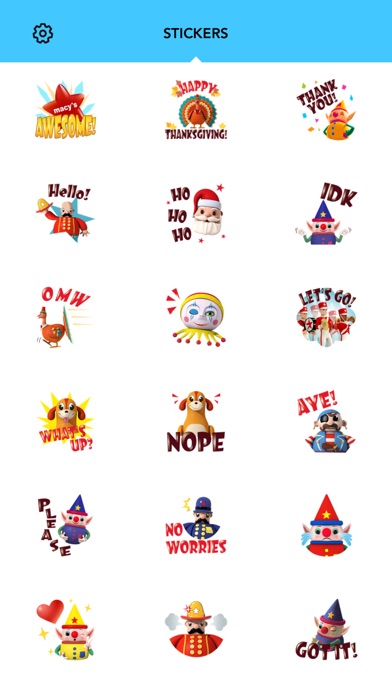Tap the NOPE dog sticker

coord(196,421)
